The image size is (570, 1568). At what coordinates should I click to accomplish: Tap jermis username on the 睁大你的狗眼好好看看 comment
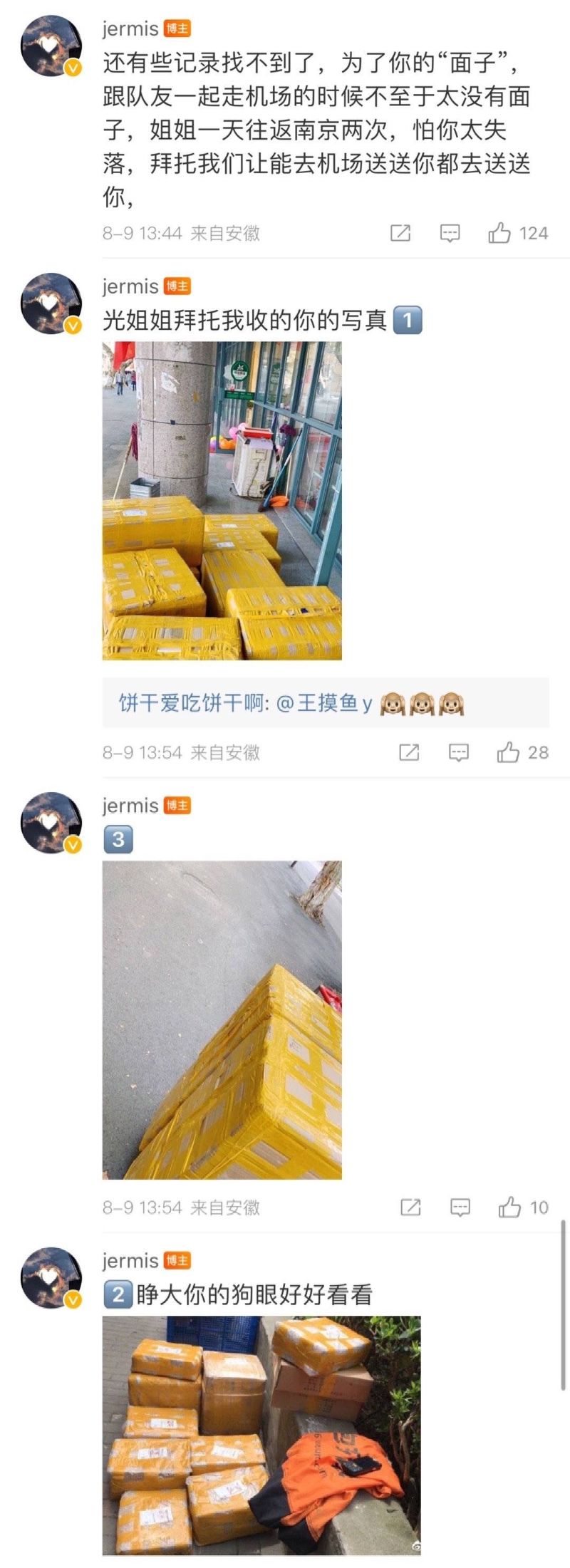130,1260
